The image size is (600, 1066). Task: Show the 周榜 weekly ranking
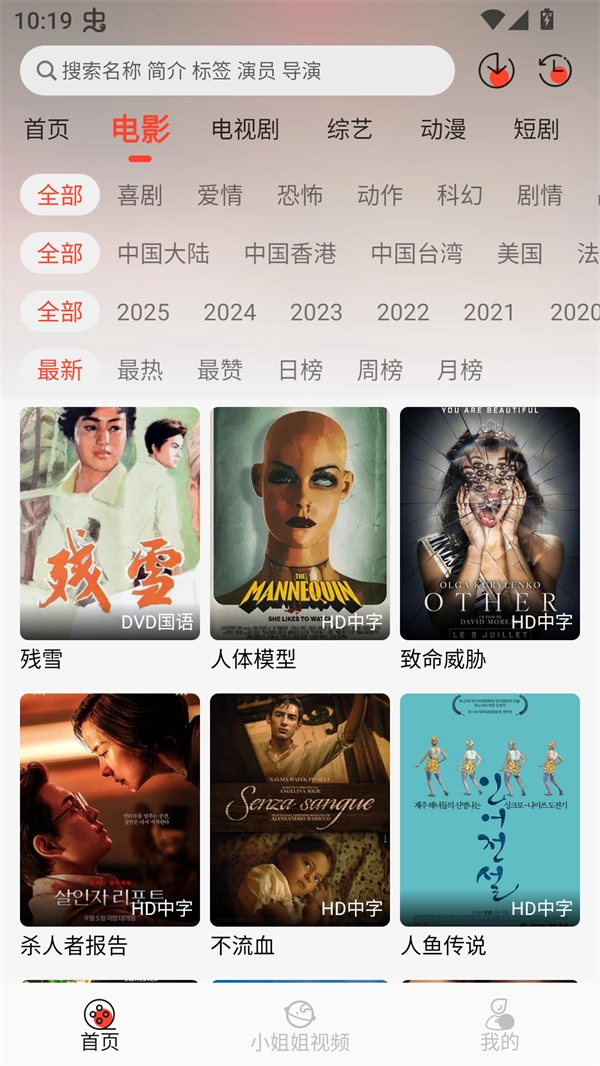380,370
